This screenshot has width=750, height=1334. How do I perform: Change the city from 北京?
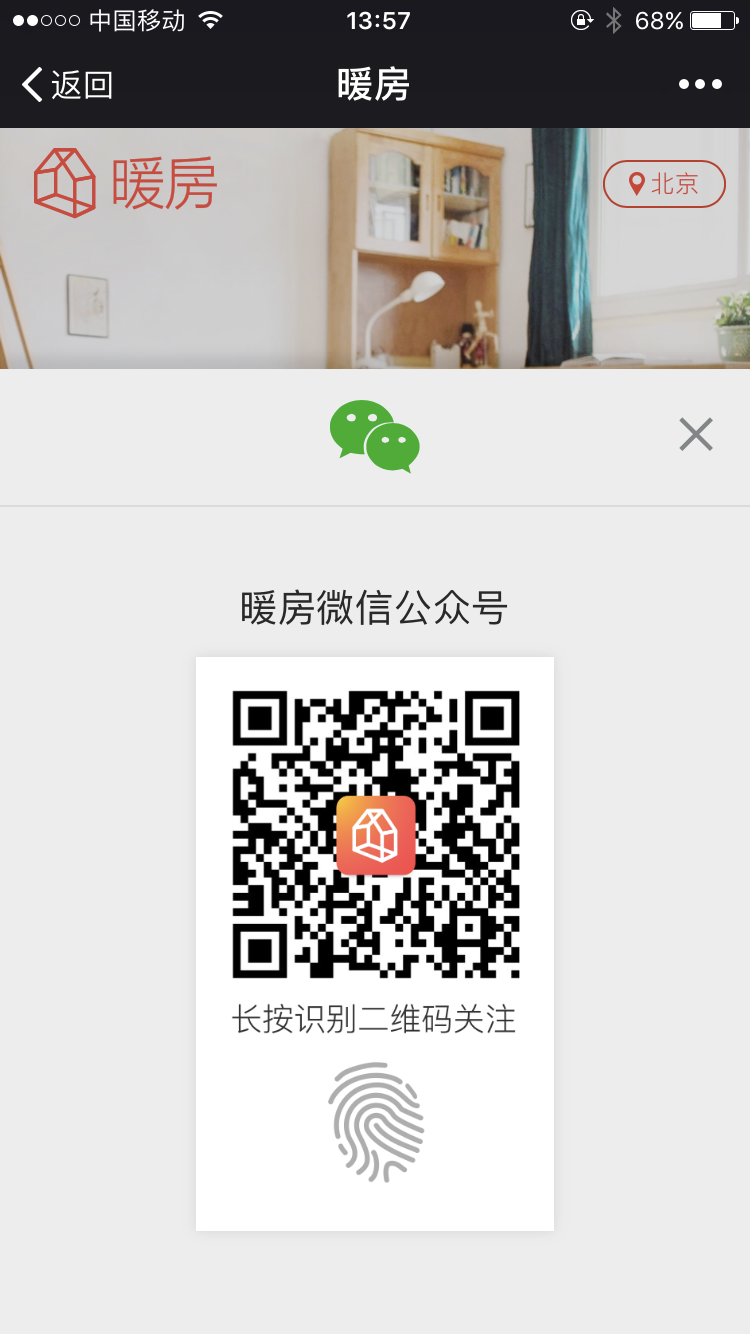click(x=664, y=184)
